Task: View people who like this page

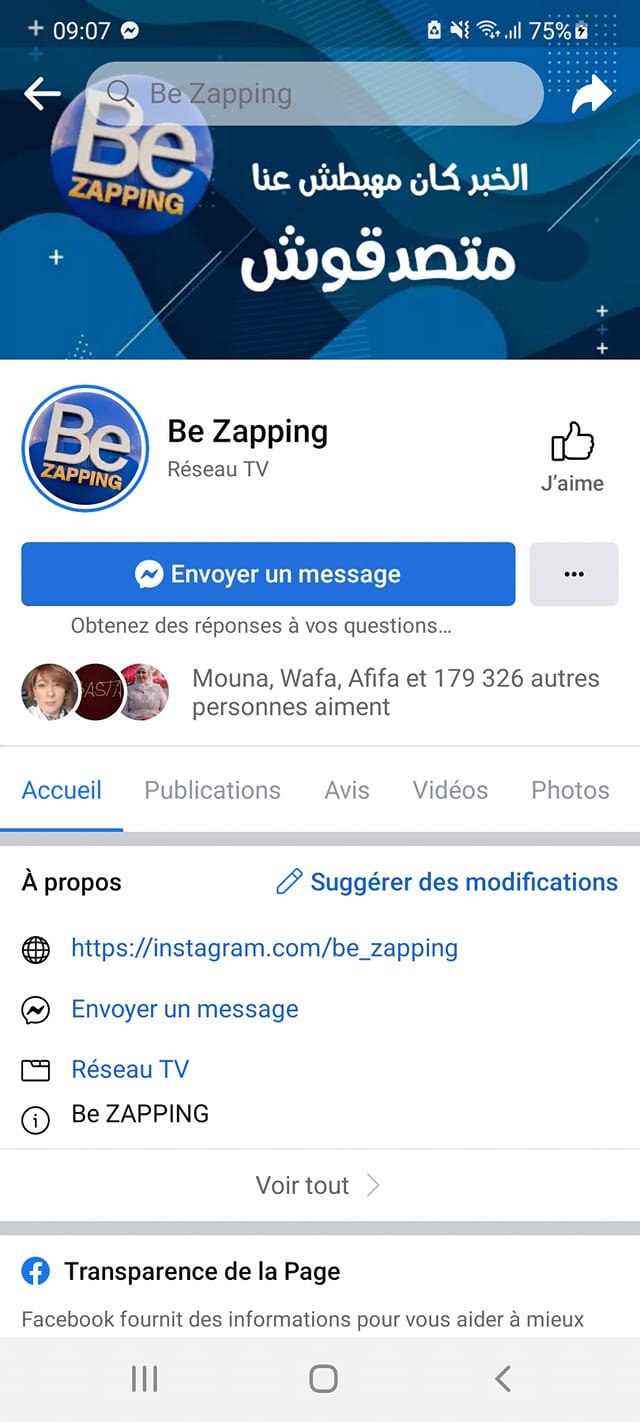Action: 395,692
